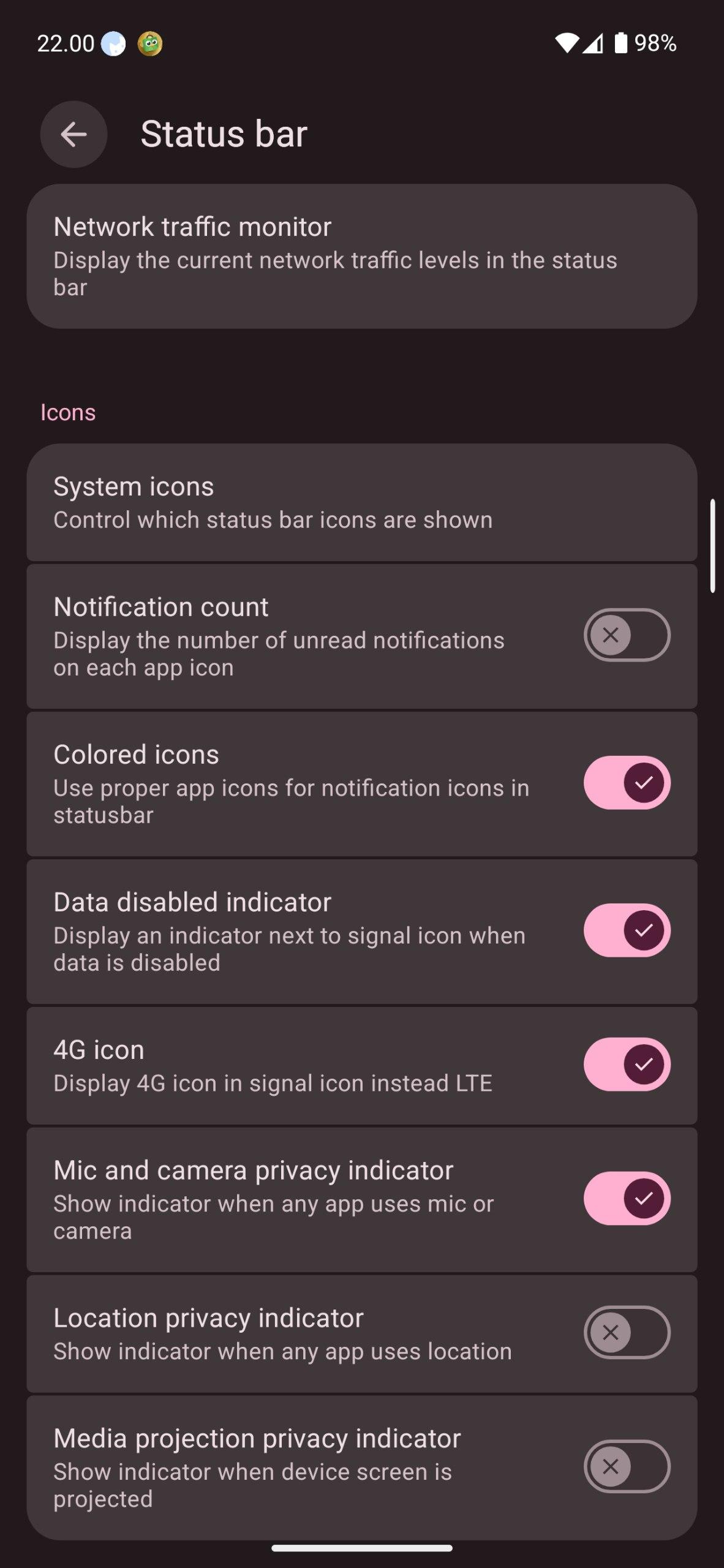Open Network traffic monitor settings
The image size is (724, 1568).
[x=361, y=256]
